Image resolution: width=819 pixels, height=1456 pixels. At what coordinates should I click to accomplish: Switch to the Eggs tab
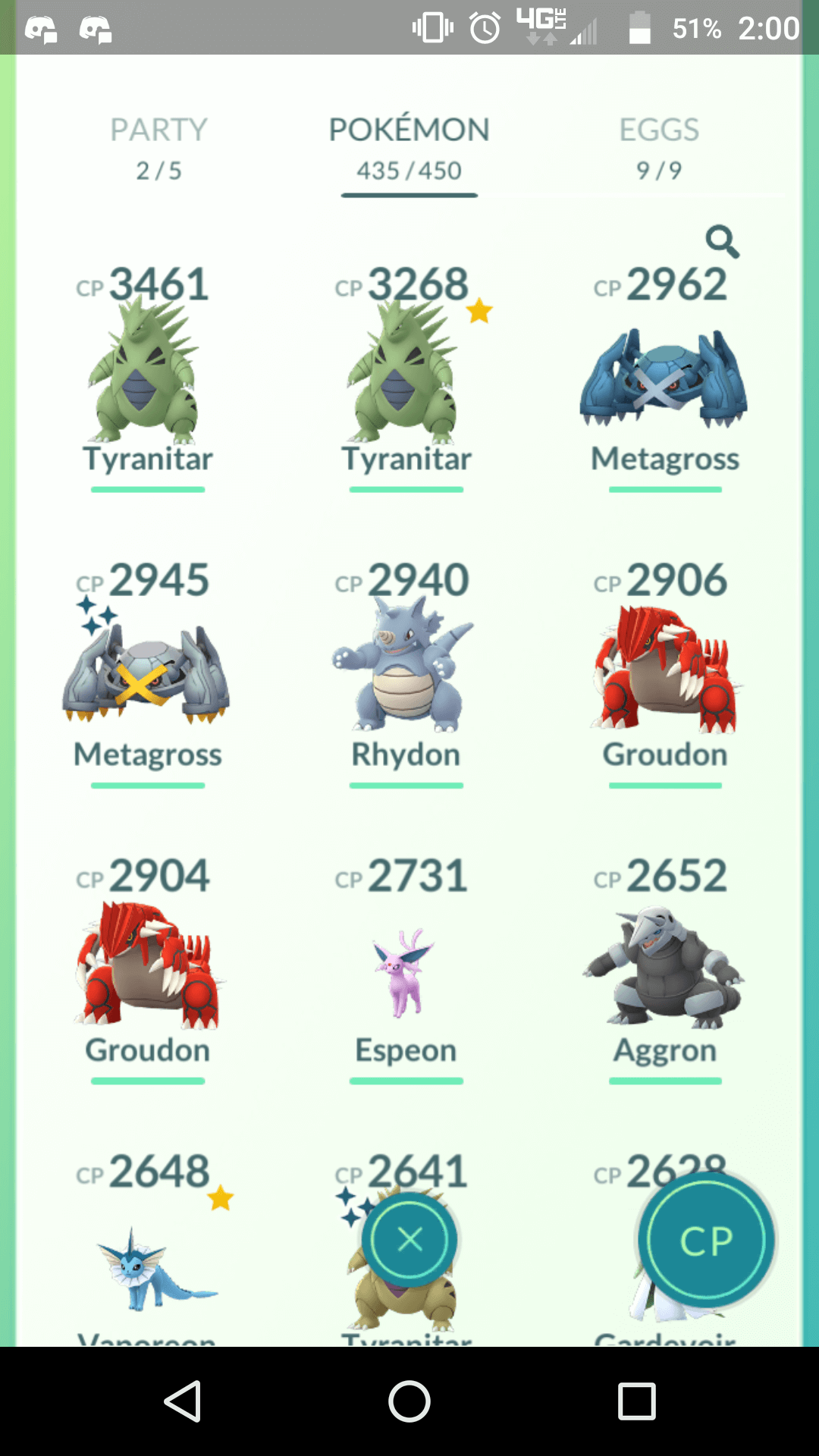659,149
